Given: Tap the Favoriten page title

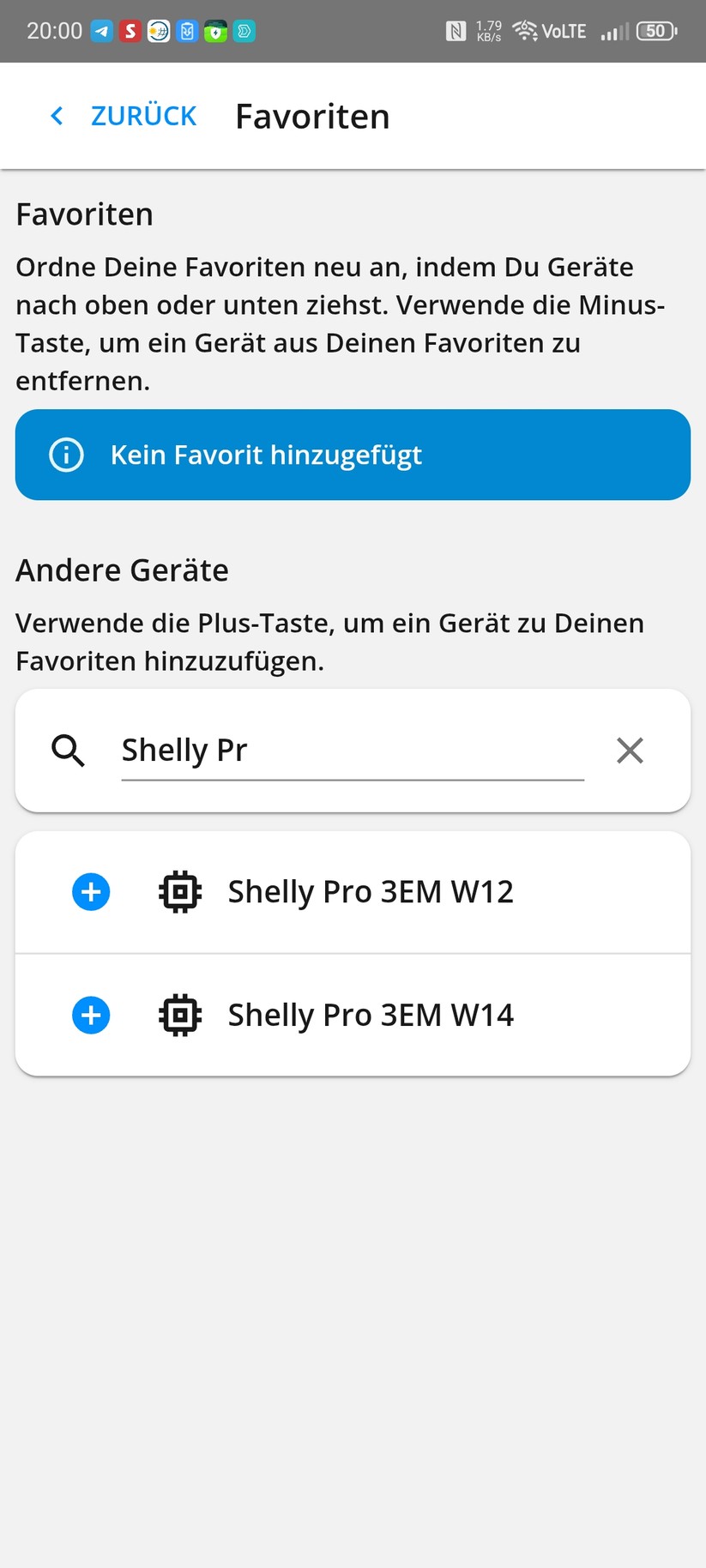Looking at the screenshot, I should [312, 115].
